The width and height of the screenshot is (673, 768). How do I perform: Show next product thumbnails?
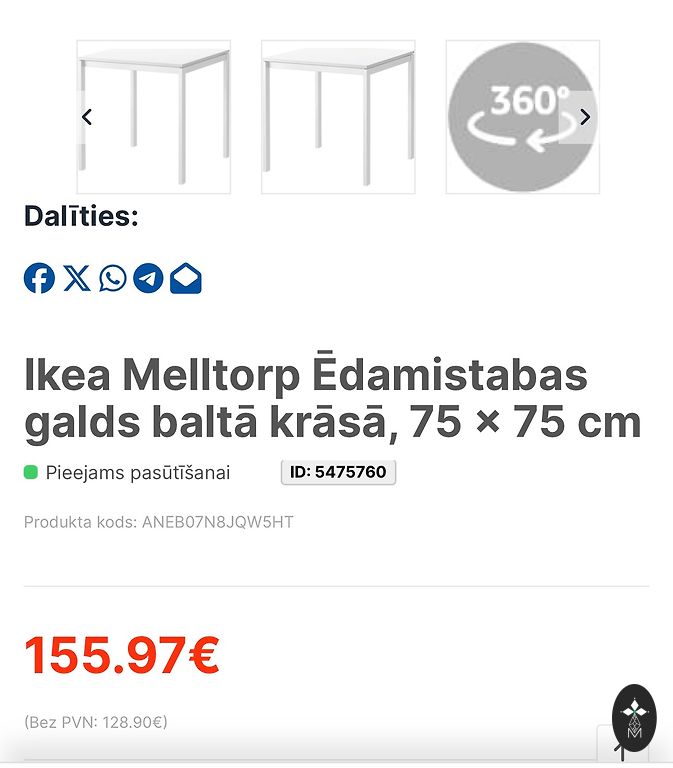pyautogui.click(x=585, y=117)
